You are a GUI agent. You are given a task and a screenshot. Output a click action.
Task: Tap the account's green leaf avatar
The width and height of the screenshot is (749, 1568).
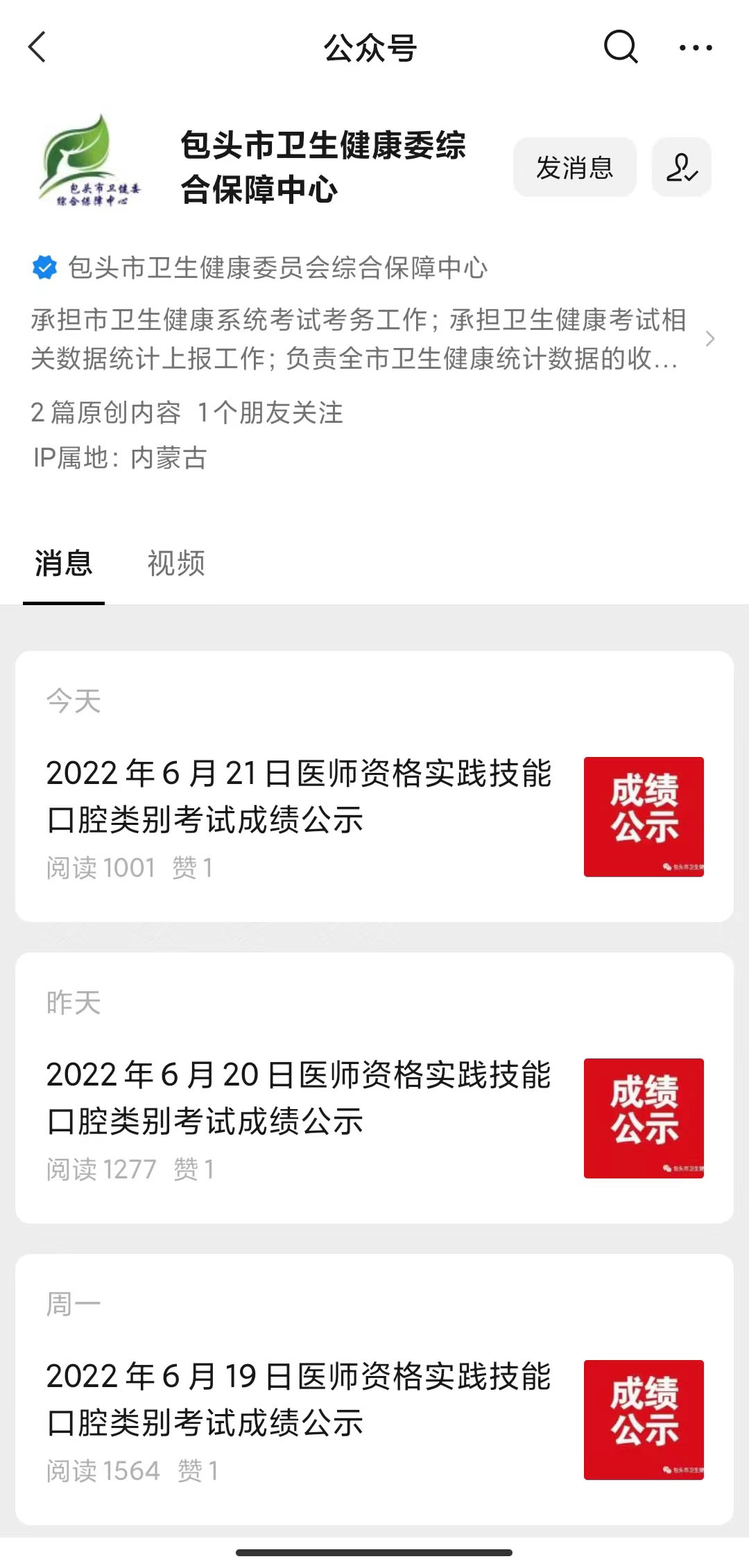tap(89, 161)
